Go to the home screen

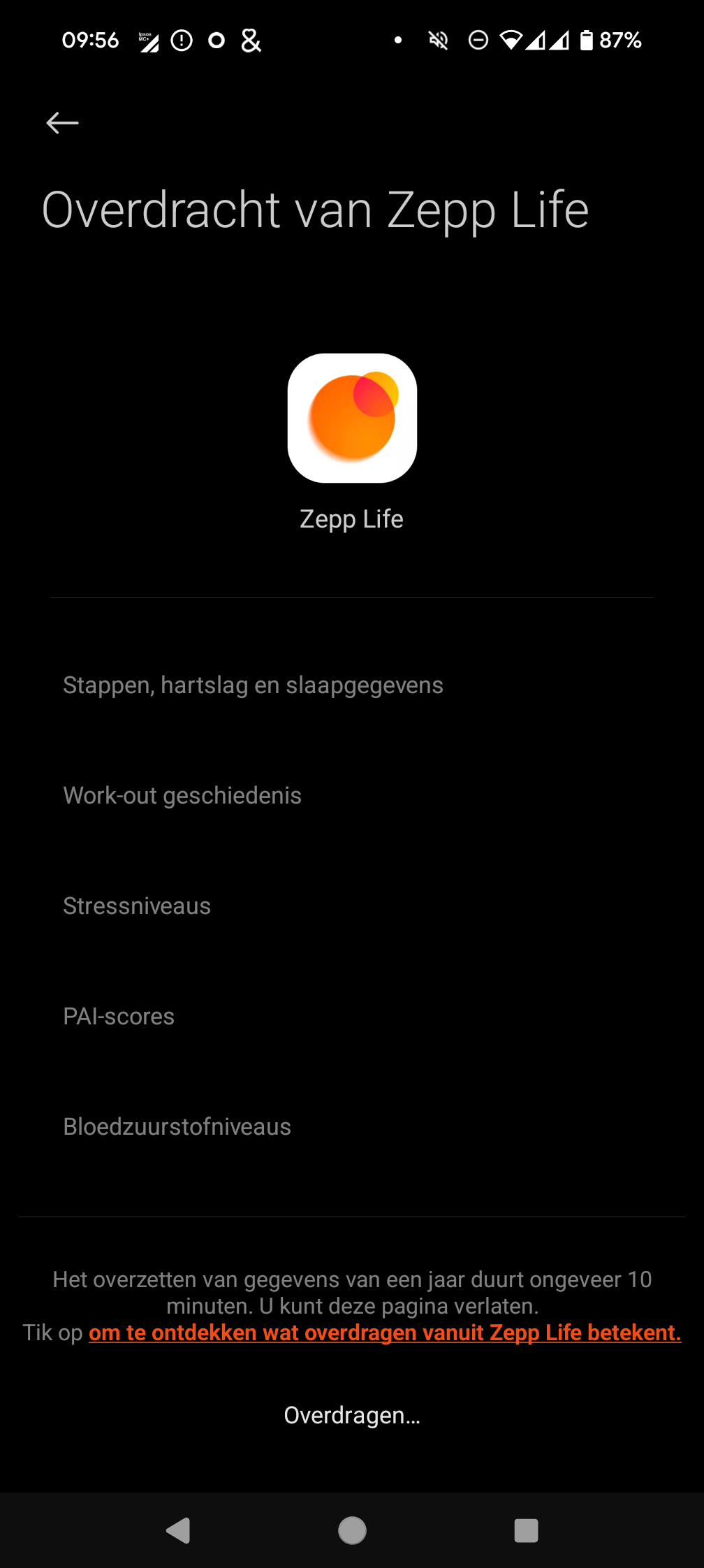[352, 1530]
